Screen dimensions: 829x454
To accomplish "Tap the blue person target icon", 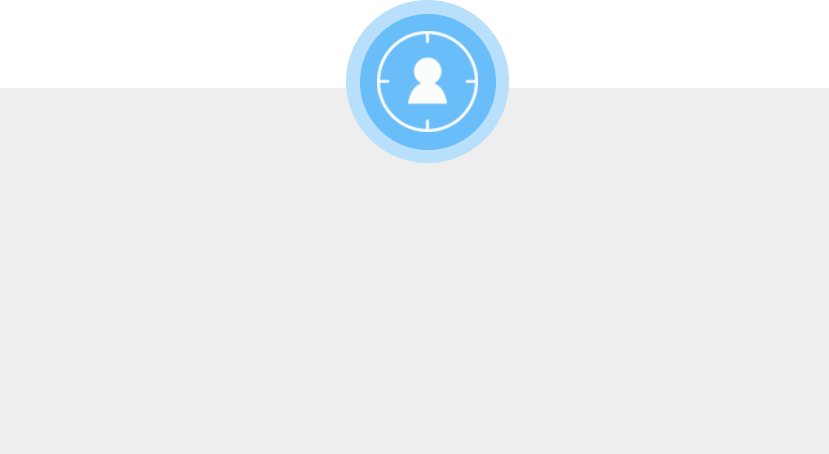I will coord(427,82).
